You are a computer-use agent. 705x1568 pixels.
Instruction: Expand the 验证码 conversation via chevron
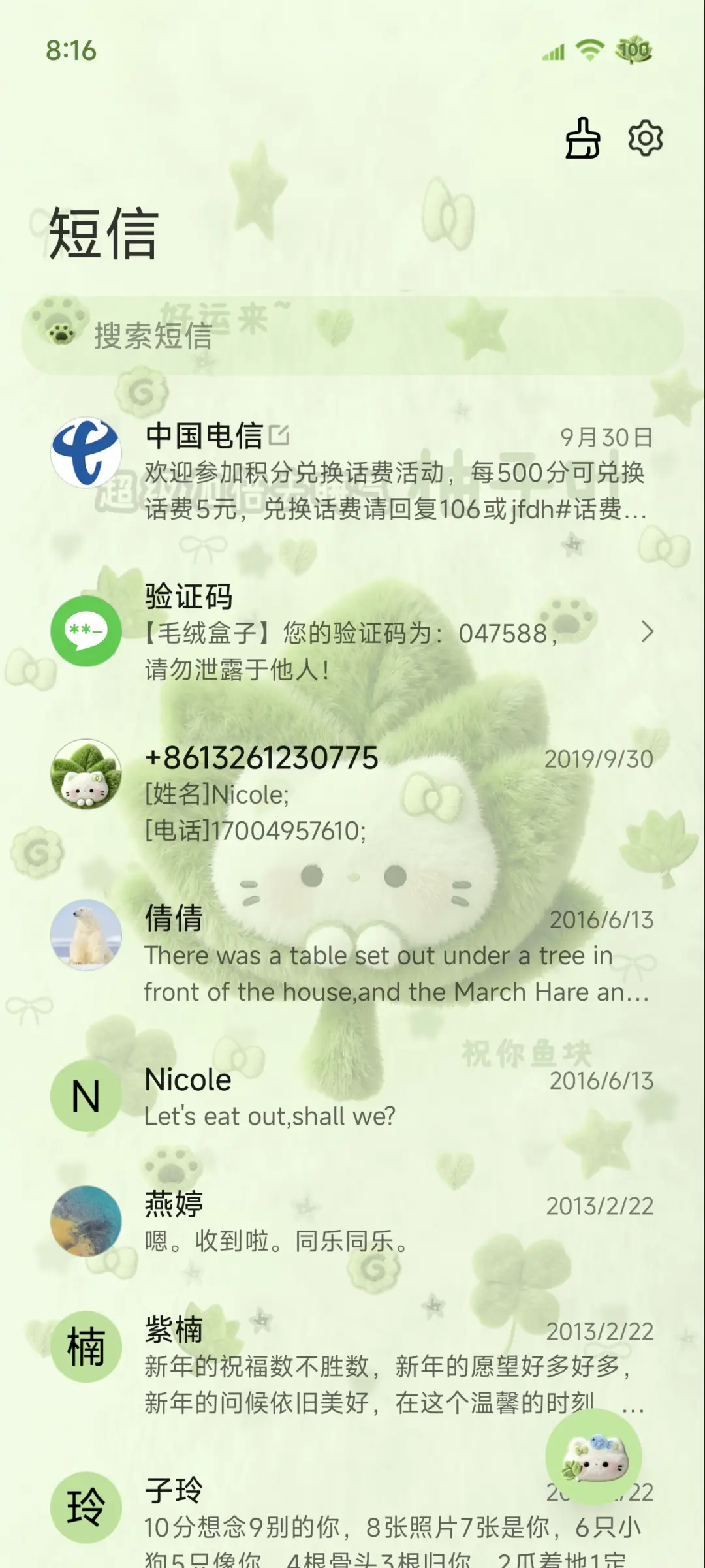[648, 632]
